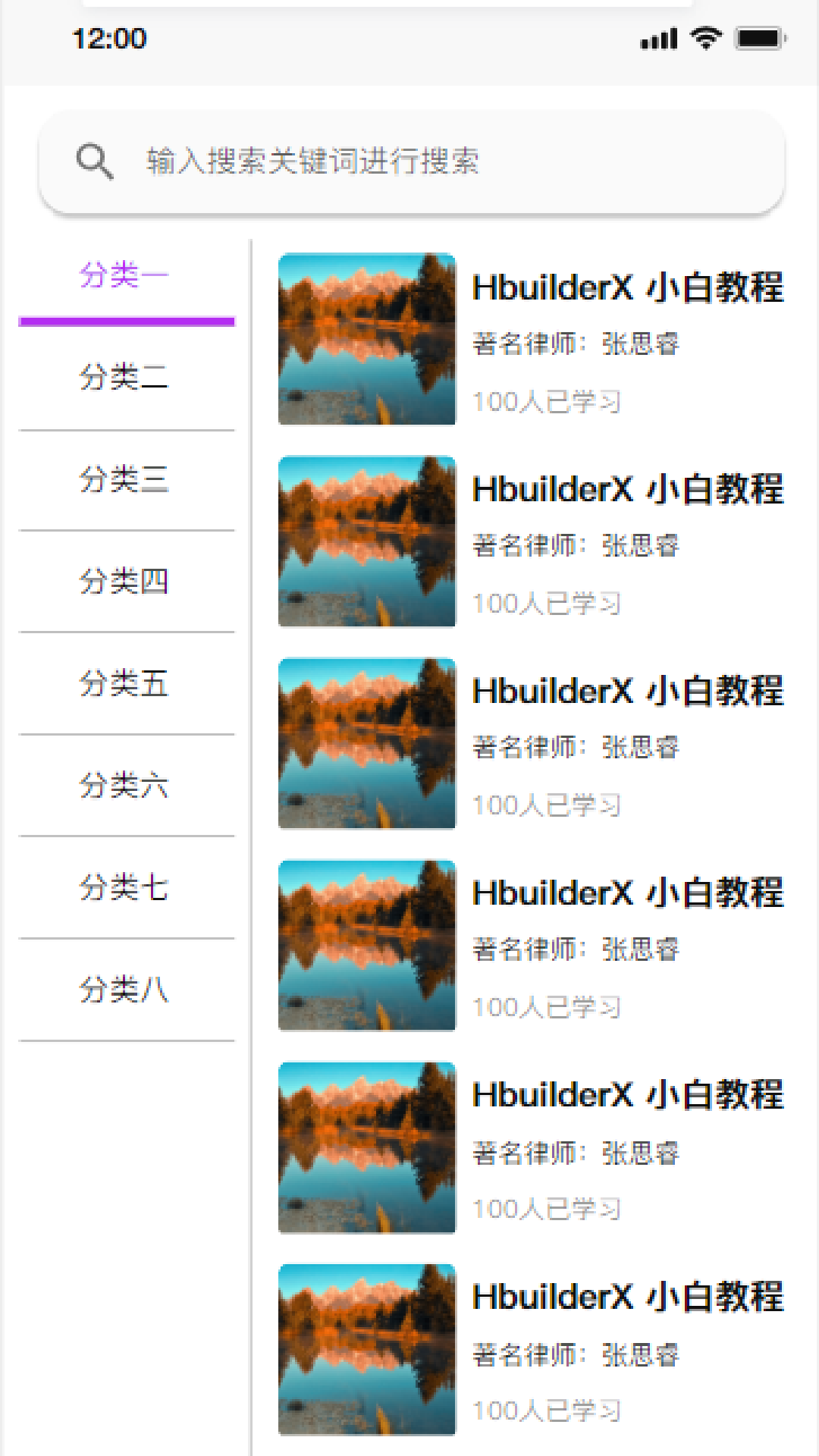Image resolution: width=819 pixels, height=1456 pixels.
Task: Select the 分类八 category
Action: click(125, 990)
